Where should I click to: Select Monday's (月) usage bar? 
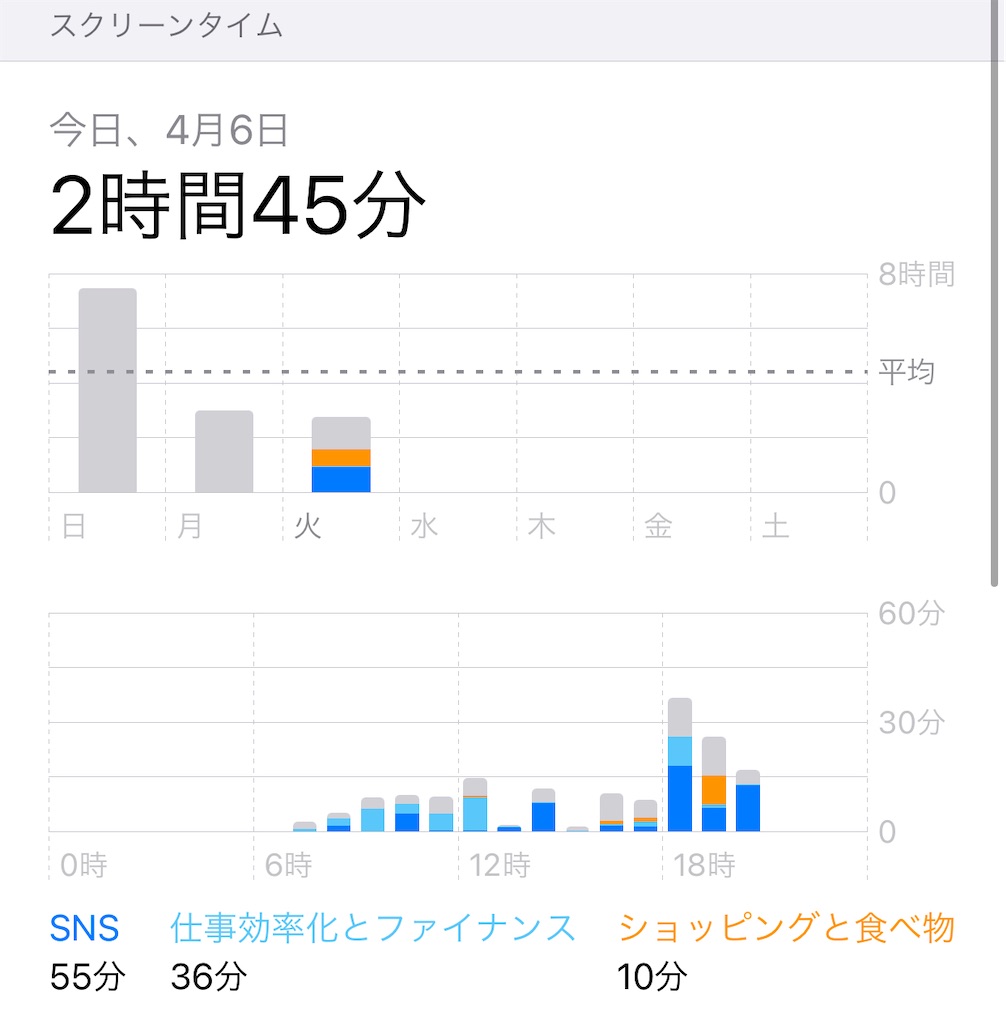[224, 451]
